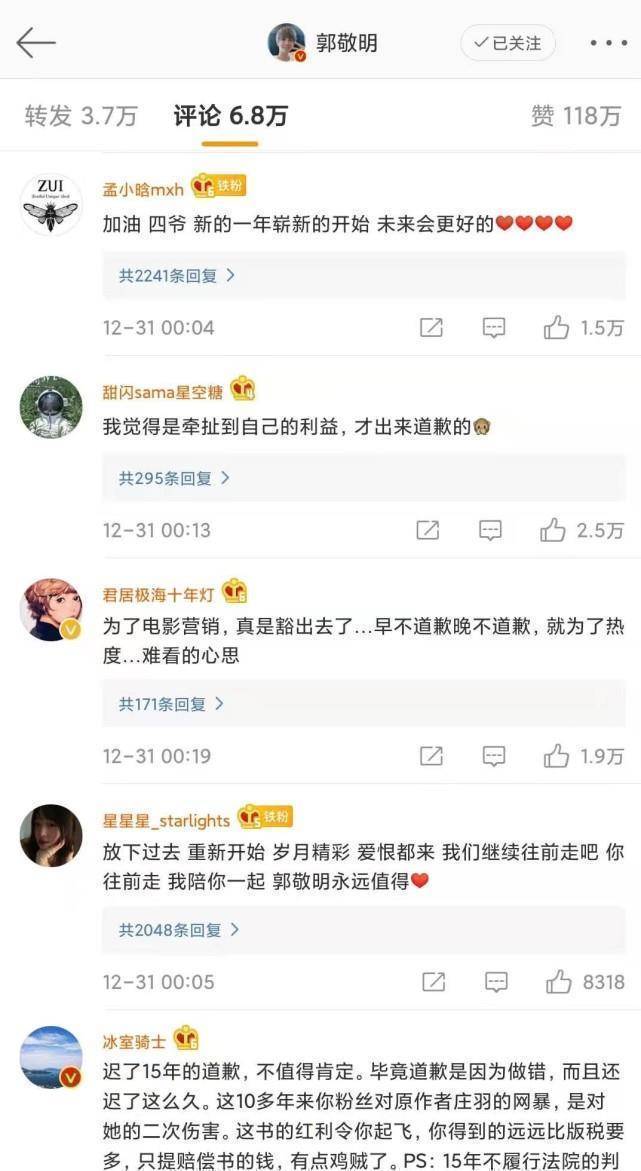Expand 共171条回复 replies
The height and width of the screenshot is (1171, 641).
pyautogui.click(x=171, y=704)
